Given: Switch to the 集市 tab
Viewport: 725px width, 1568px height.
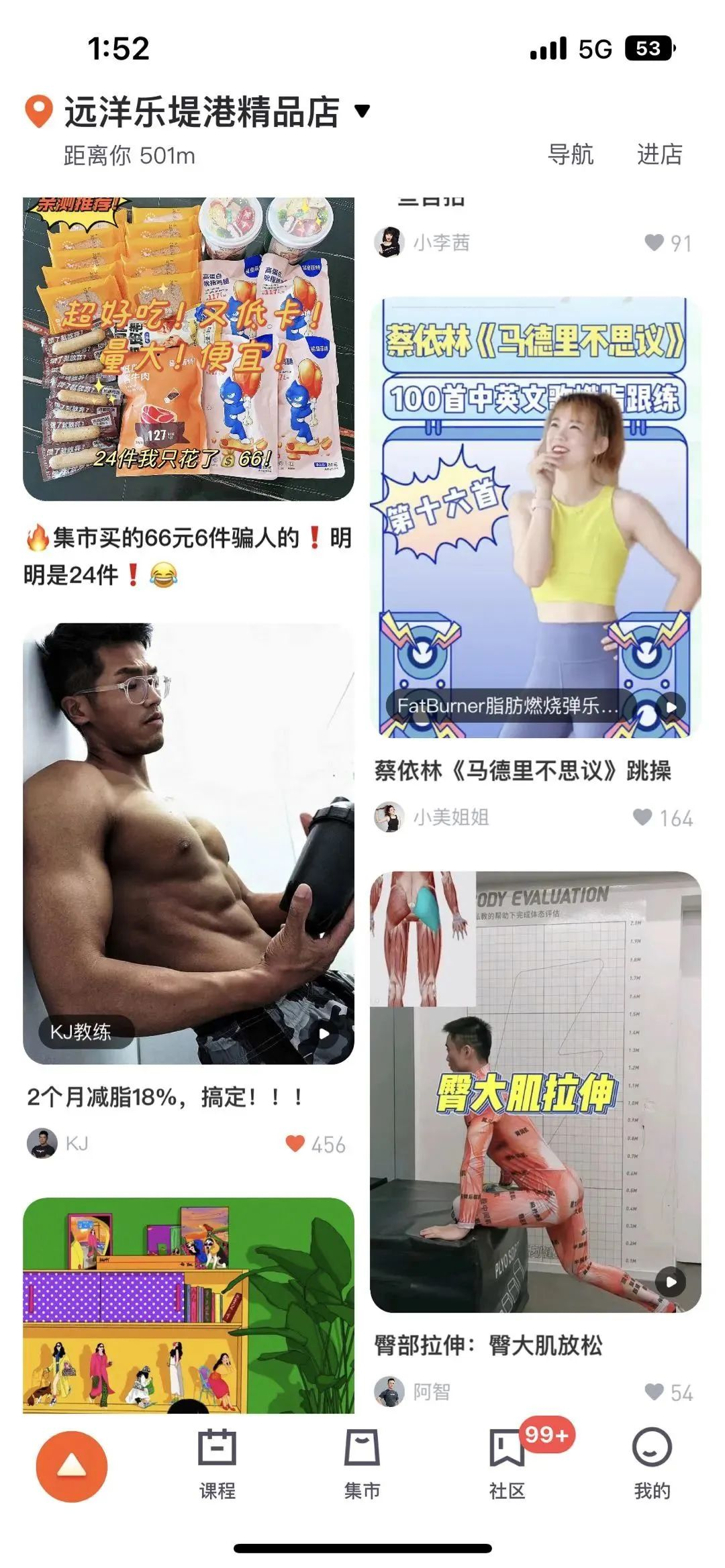Looking at the screenshot, I should (x=362, y=1465).
